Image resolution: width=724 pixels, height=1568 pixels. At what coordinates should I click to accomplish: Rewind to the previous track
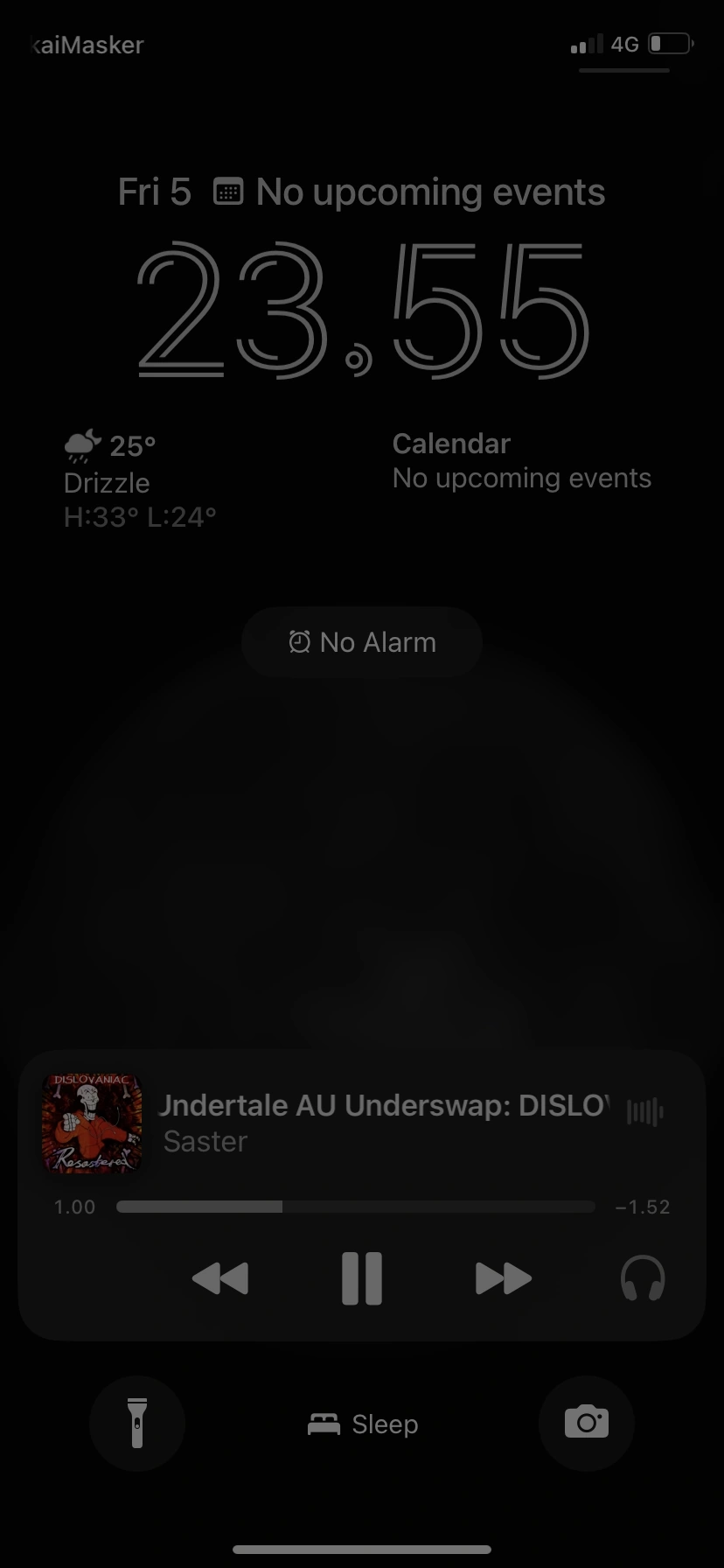220,1278
